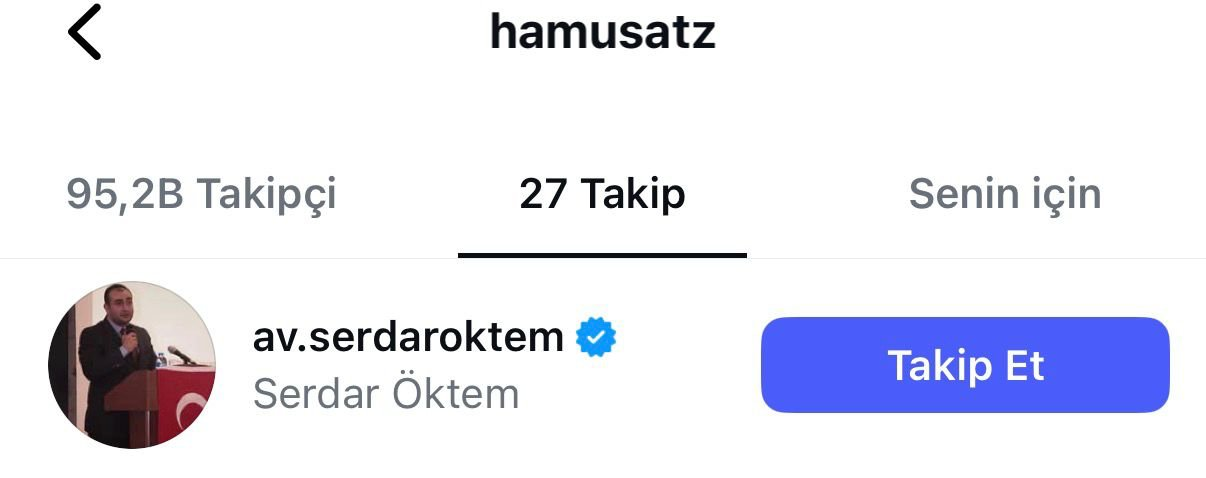Open the Senin için tab
The height and width of the screenshot is (478, 1206).
(x=1004, y=194)
